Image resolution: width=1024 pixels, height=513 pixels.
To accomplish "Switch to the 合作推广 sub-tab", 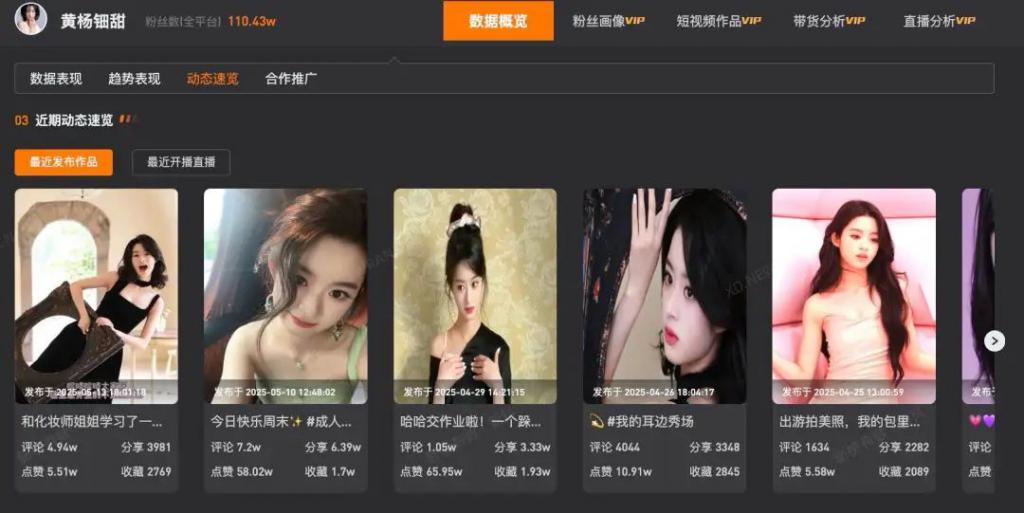I will point(291,79).
